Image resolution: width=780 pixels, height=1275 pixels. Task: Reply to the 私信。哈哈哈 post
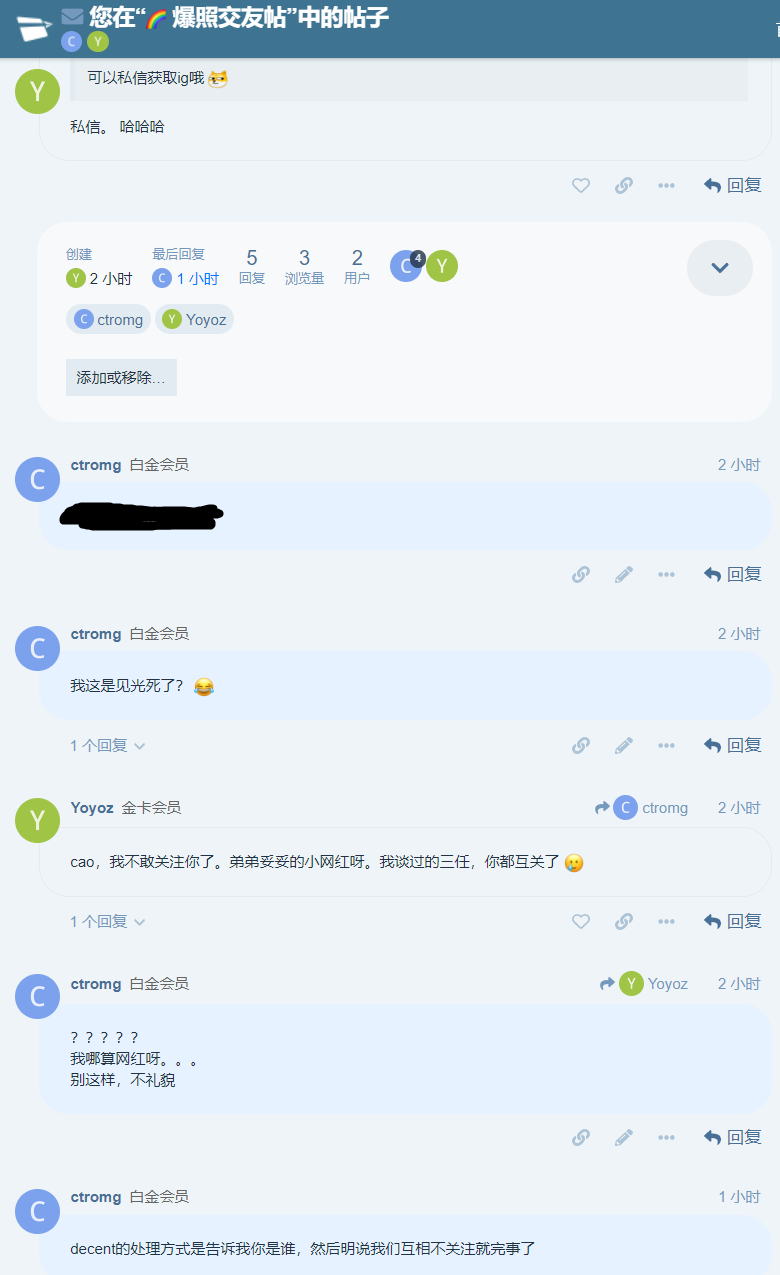[733, 185]
